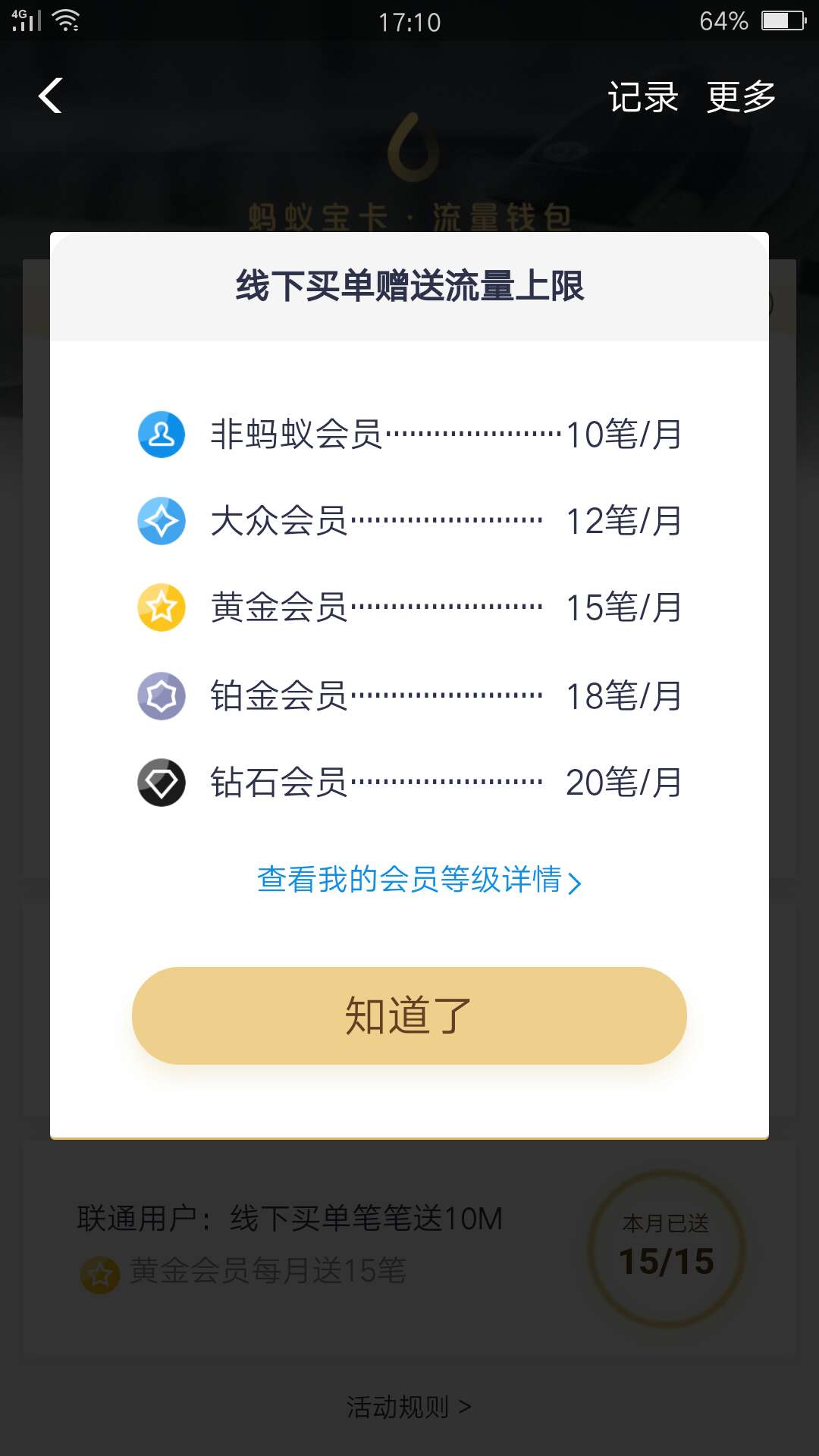Click the 黄金会员 gold star badge icon
The width and height of the screenshot is (819, 1456).
161,607
